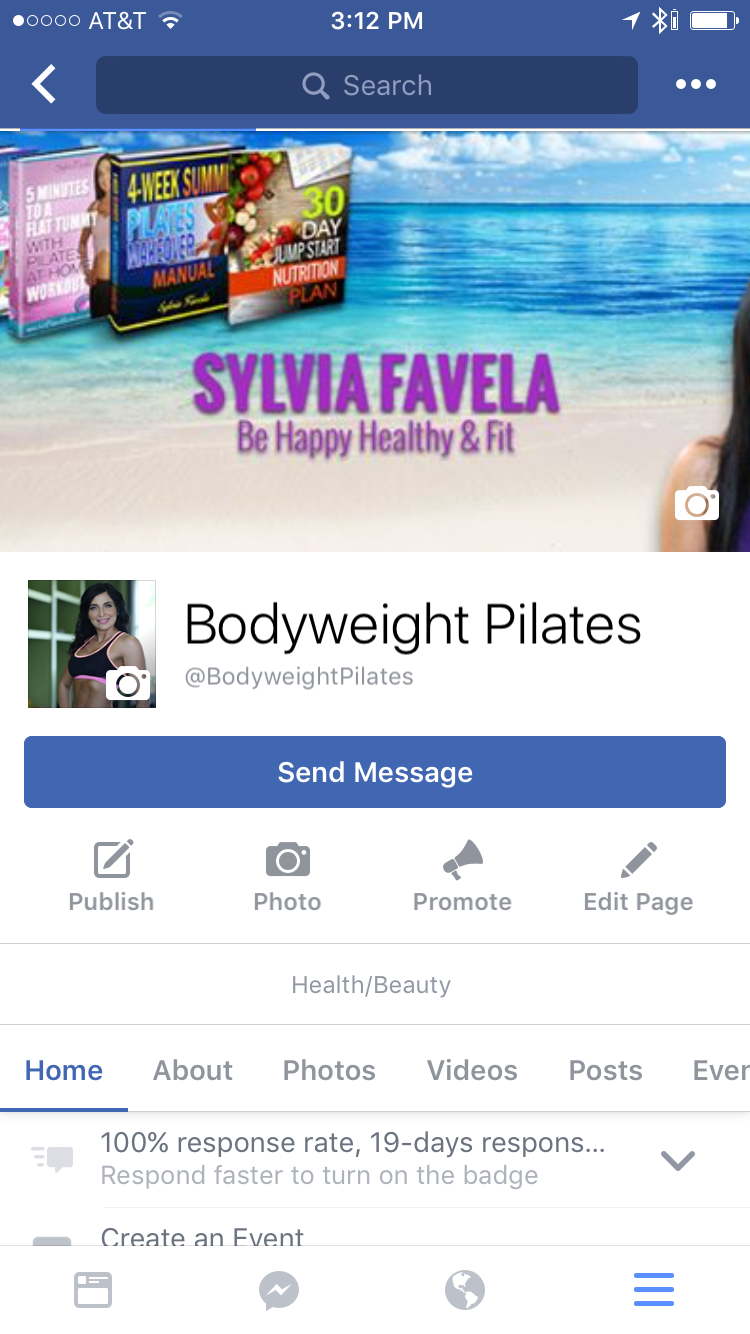Change the cover photo via camera icon

(697, 504)
